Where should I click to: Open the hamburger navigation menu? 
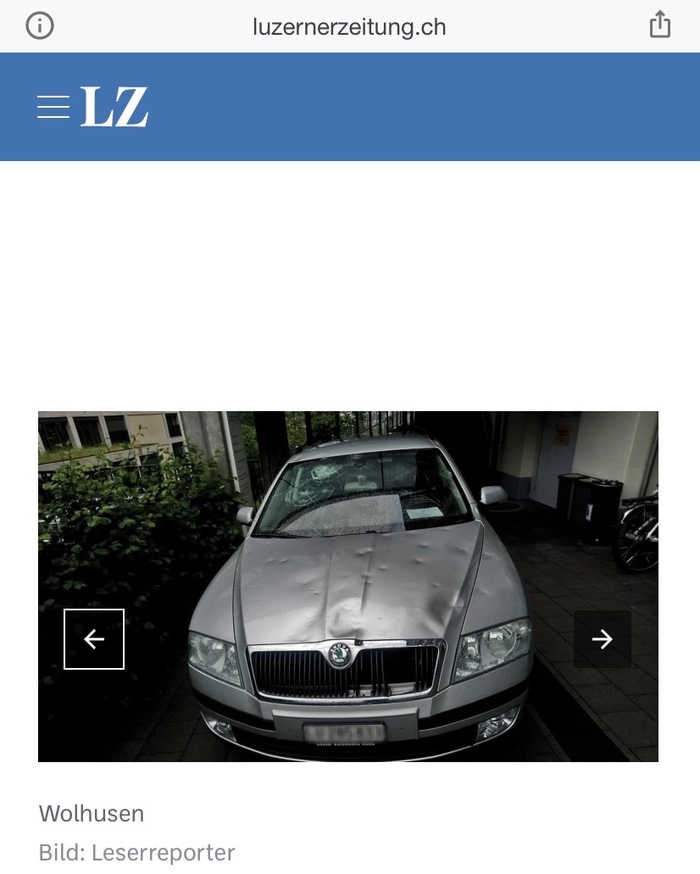click(53, 107)
